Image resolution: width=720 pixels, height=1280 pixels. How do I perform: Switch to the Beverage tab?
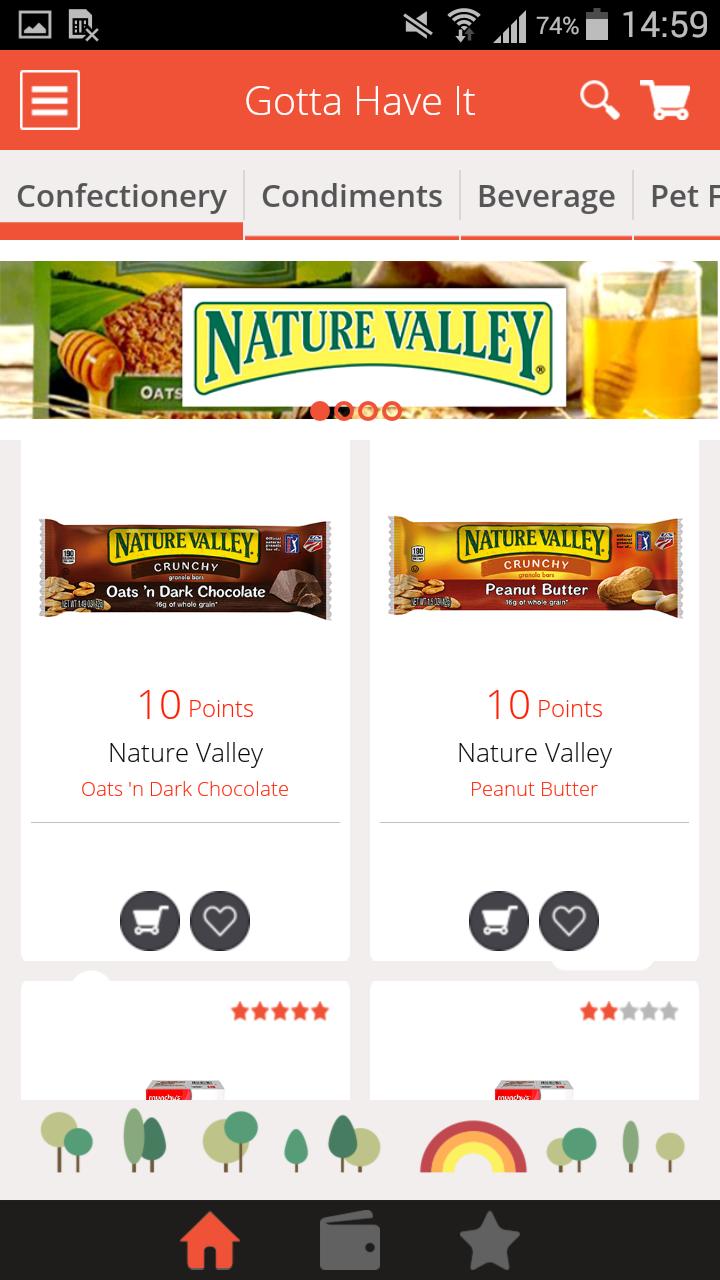click(x=546, y=196)
